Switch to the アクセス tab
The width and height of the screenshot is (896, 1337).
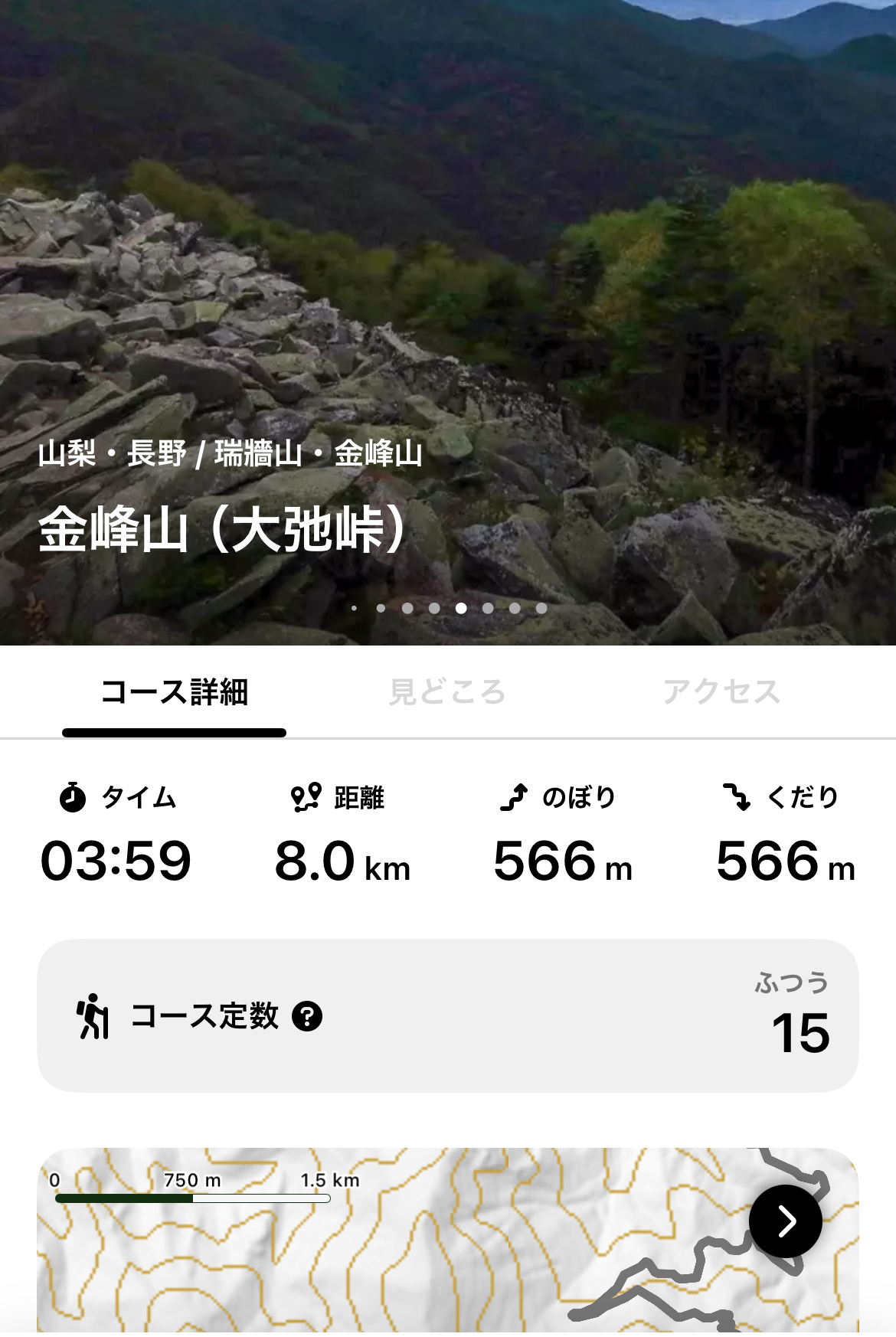[x=721, y=692]
